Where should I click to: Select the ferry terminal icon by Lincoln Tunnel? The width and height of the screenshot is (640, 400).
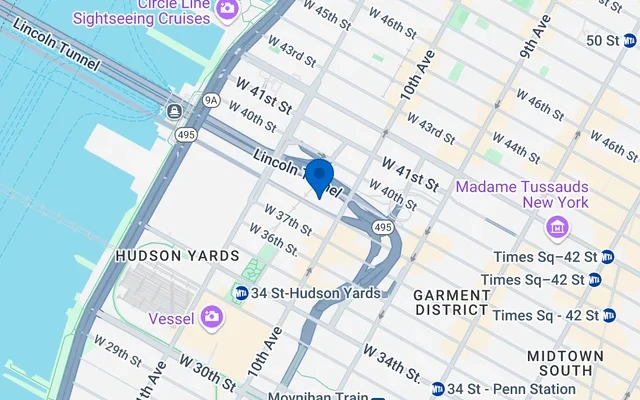click(x=175, y=110)
